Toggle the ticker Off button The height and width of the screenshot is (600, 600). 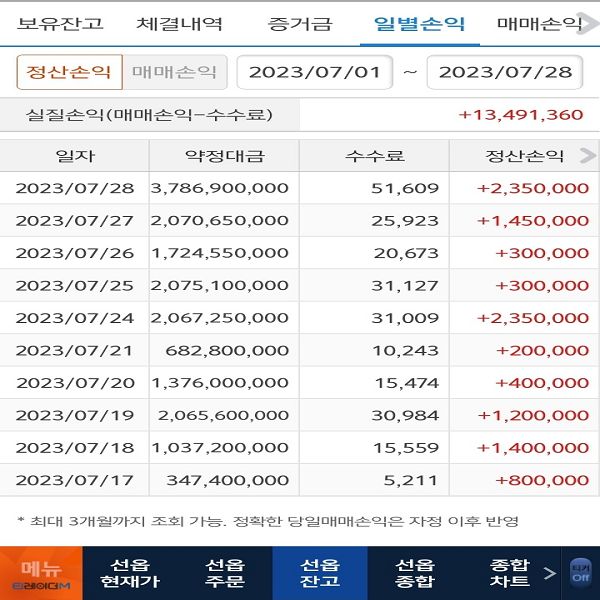[x=580, y=573]
